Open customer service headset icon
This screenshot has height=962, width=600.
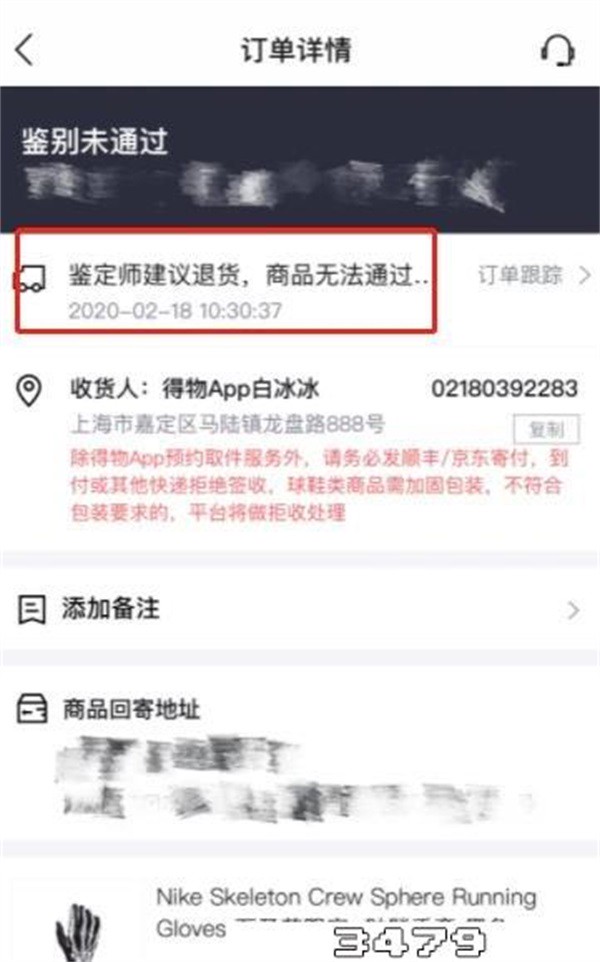tap(557, 50)
